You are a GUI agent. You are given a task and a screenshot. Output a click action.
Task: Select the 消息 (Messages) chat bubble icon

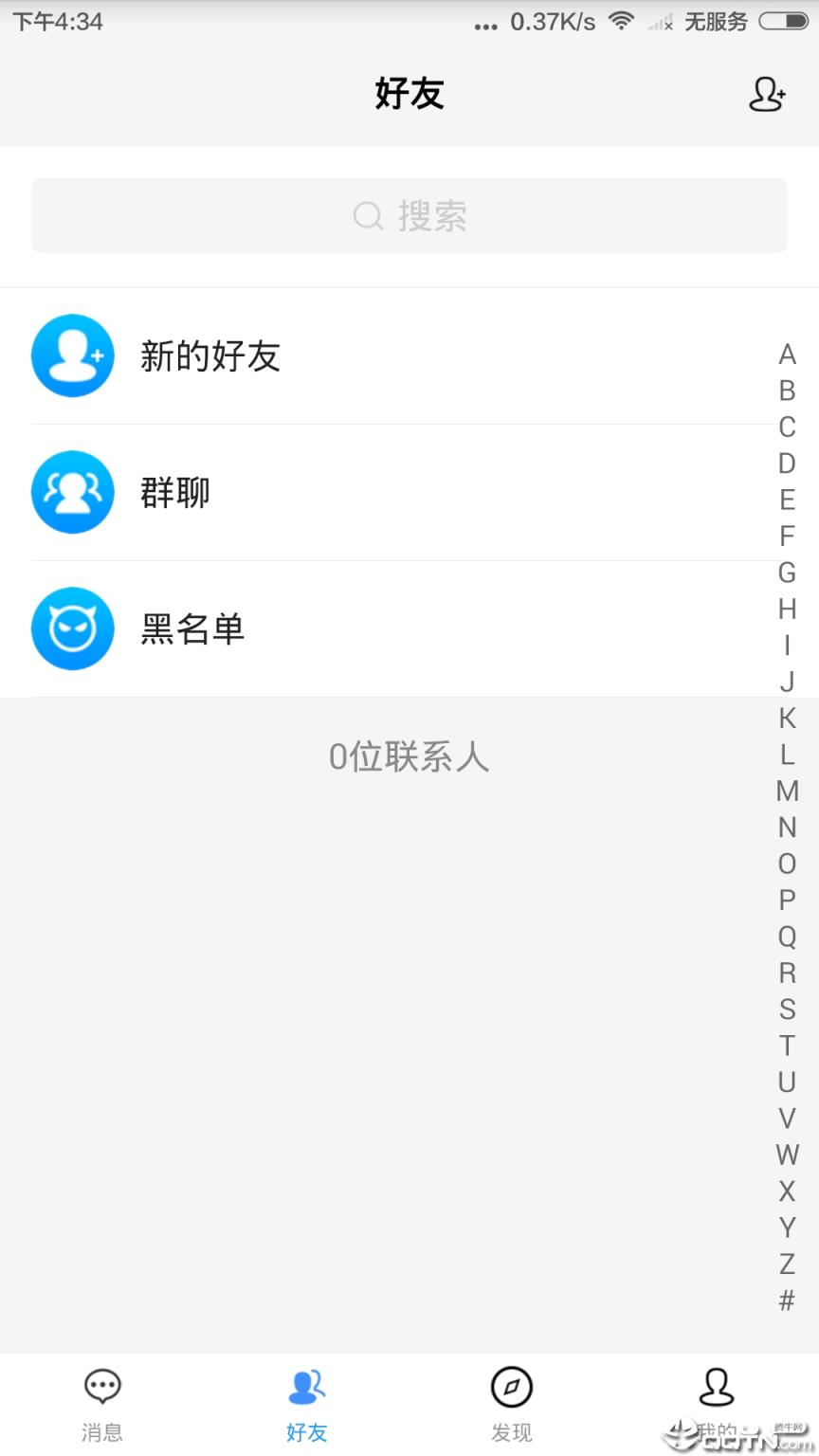tap(101, 1387)
